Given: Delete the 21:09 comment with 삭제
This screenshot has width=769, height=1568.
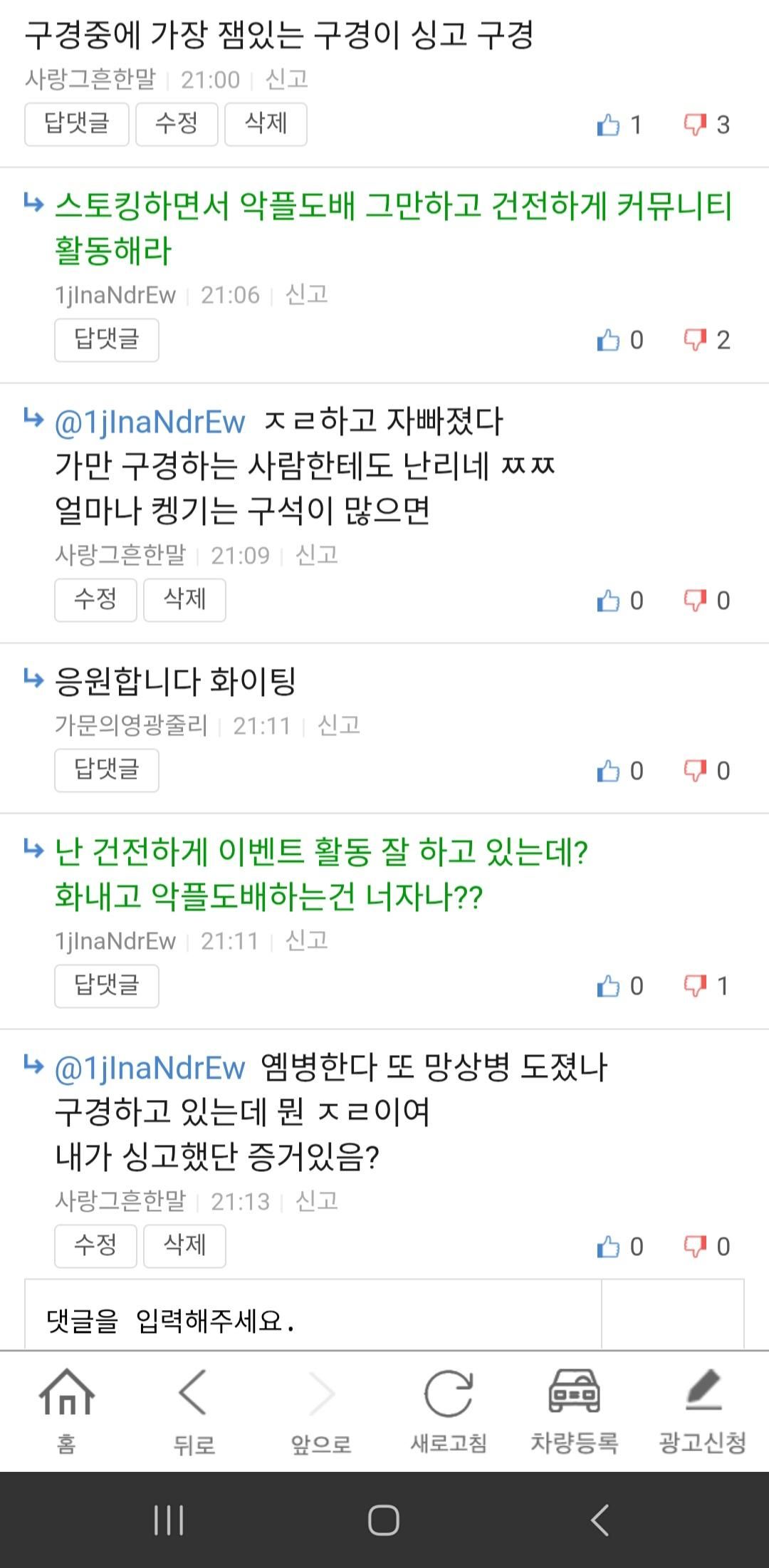Looking at the screenshot, I should pos(184,600).
